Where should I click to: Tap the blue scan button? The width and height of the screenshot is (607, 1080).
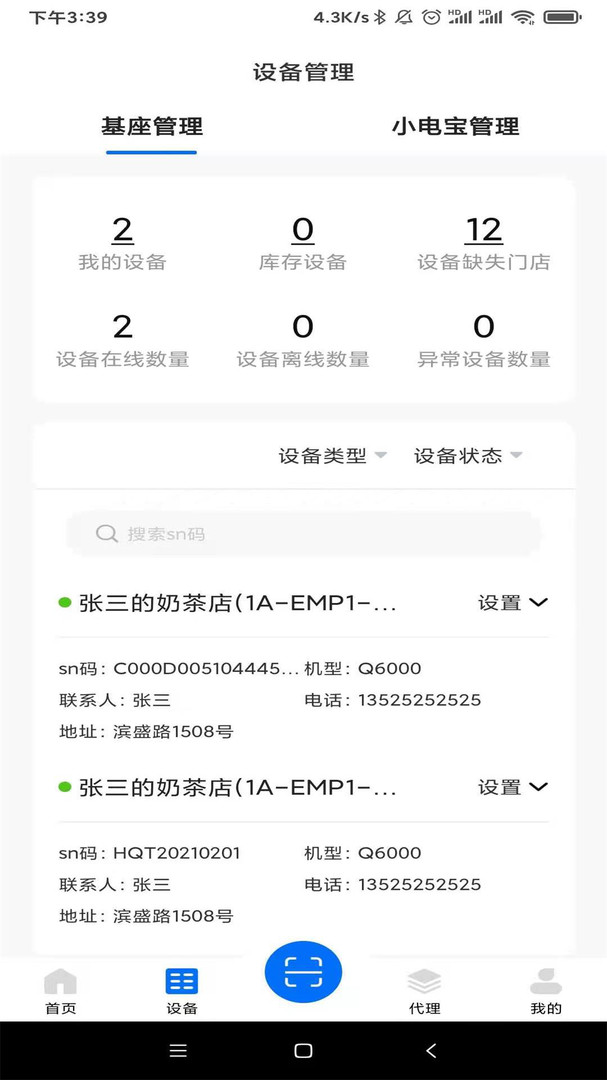pos(303,971)
